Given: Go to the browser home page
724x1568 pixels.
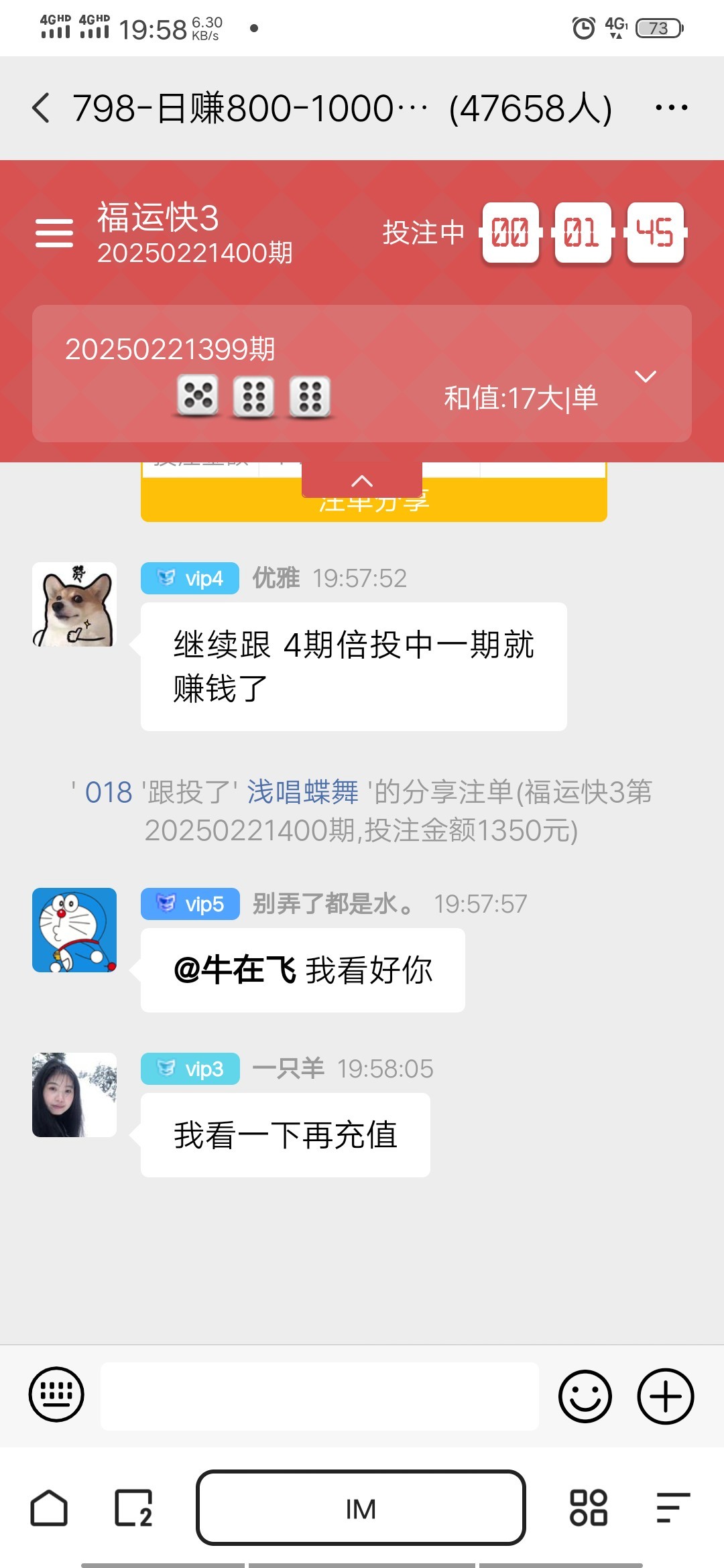Looking at the screenshot, I should click(x=49, y=1508).
